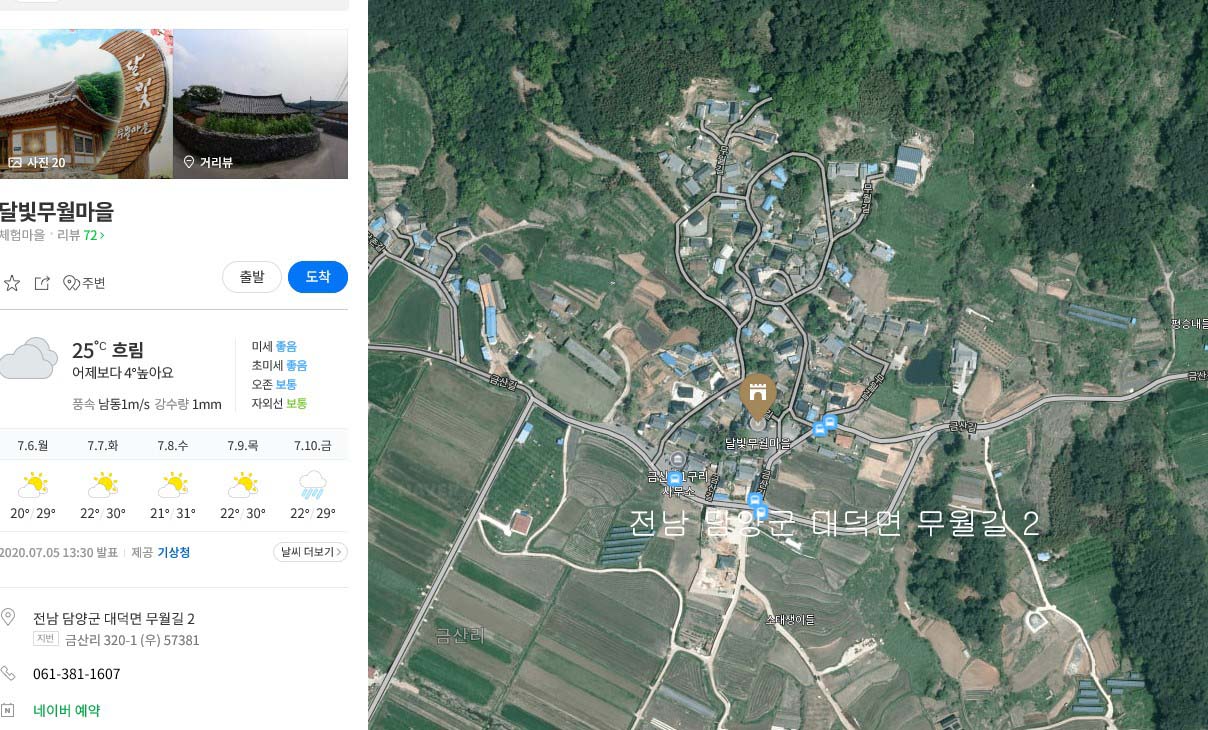Set as destination with 도착
This screenshot has width=1208, height=730.
317,277
